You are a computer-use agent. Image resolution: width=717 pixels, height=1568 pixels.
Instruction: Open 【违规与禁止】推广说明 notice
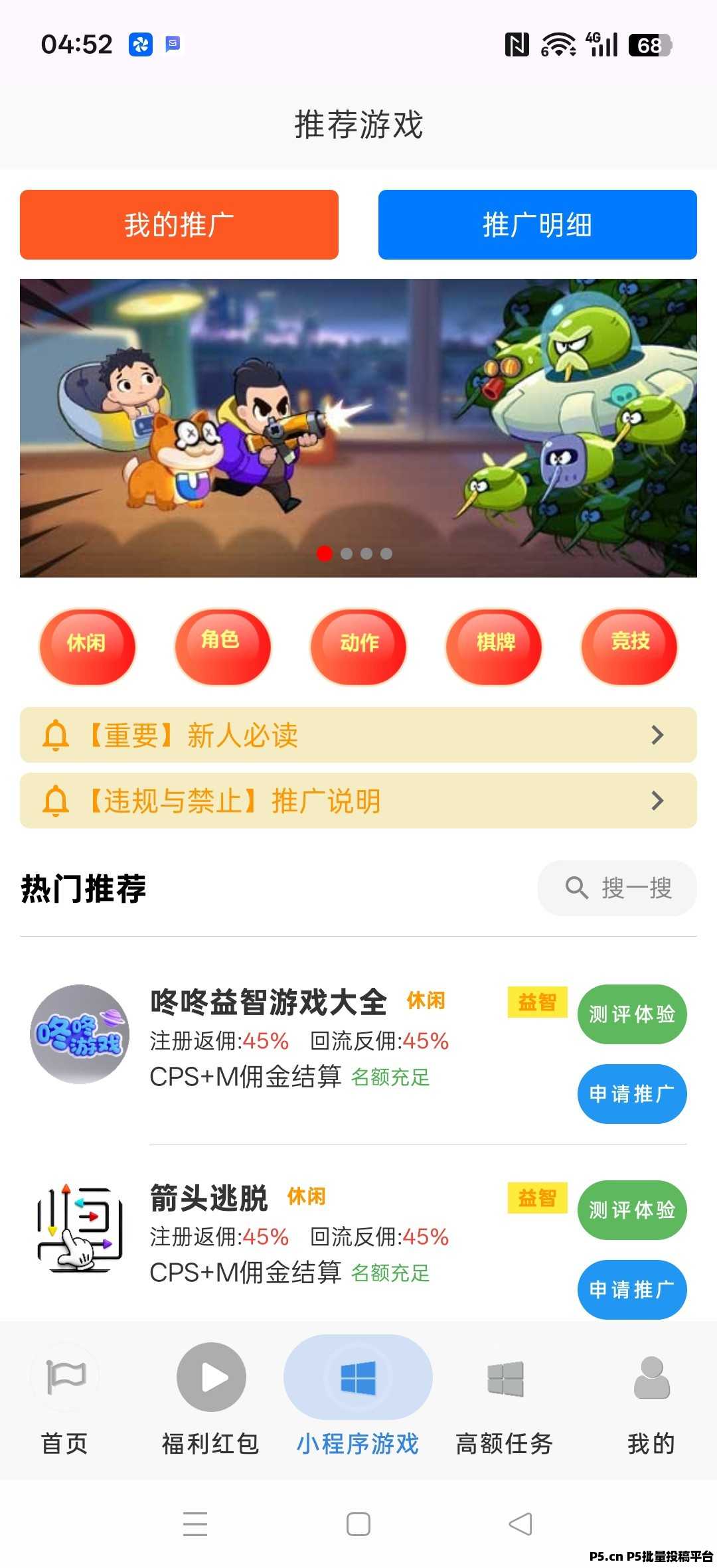click(x=358, y=801)
